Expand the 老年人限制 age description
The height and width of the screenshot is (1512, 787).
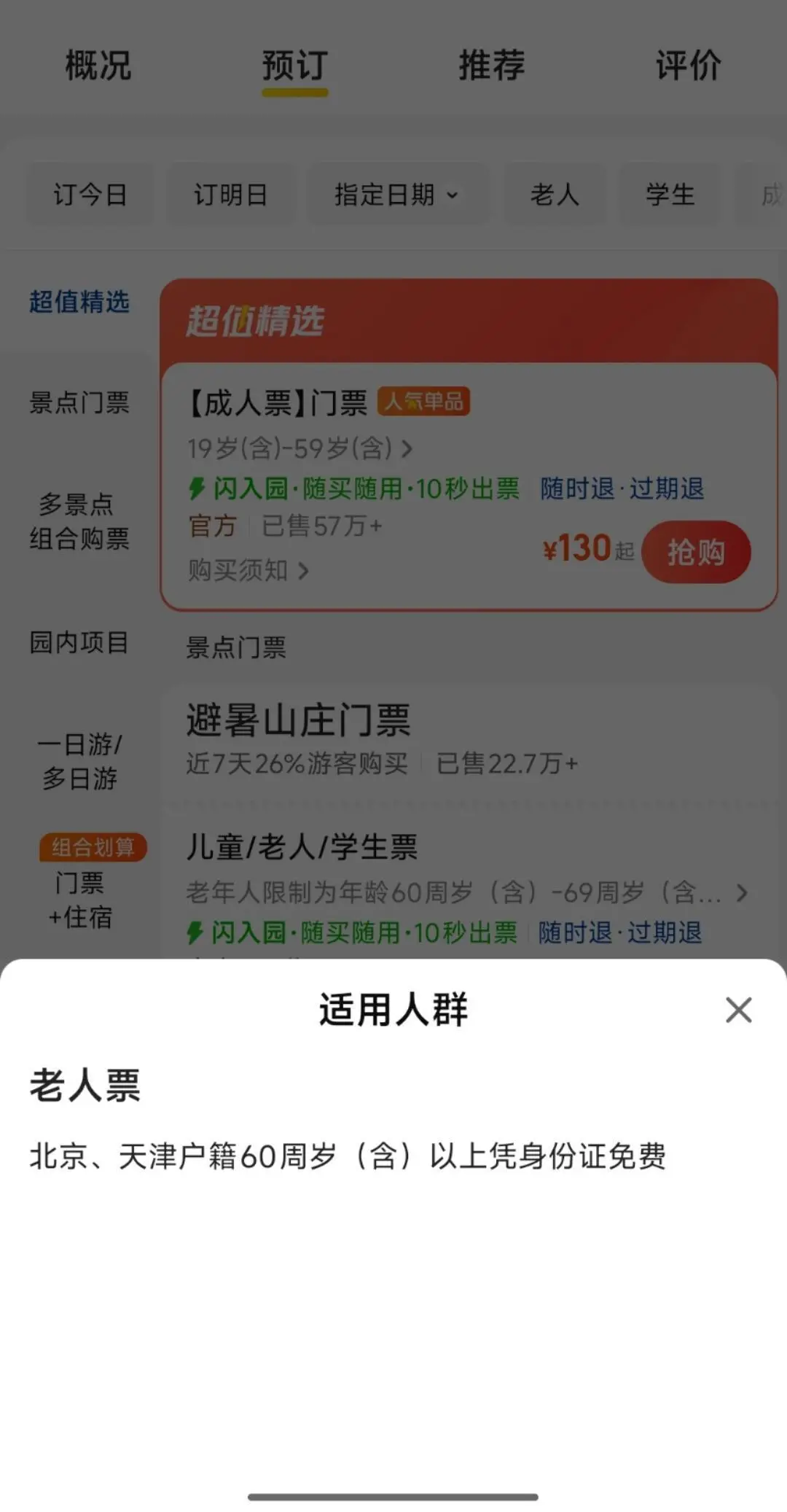pos(466,892)
